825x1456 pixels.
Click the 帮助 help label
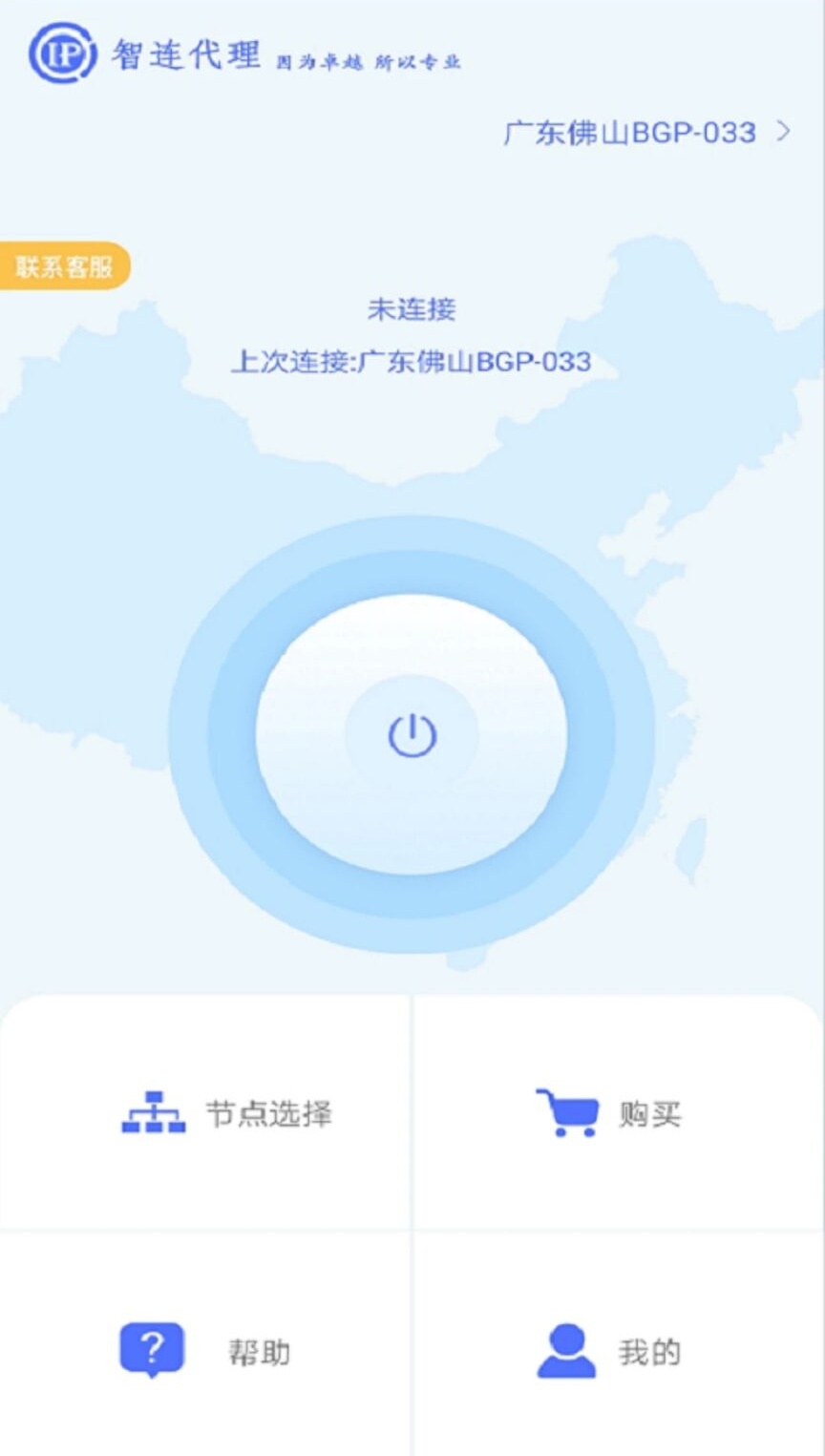[x=258, y=1351]
